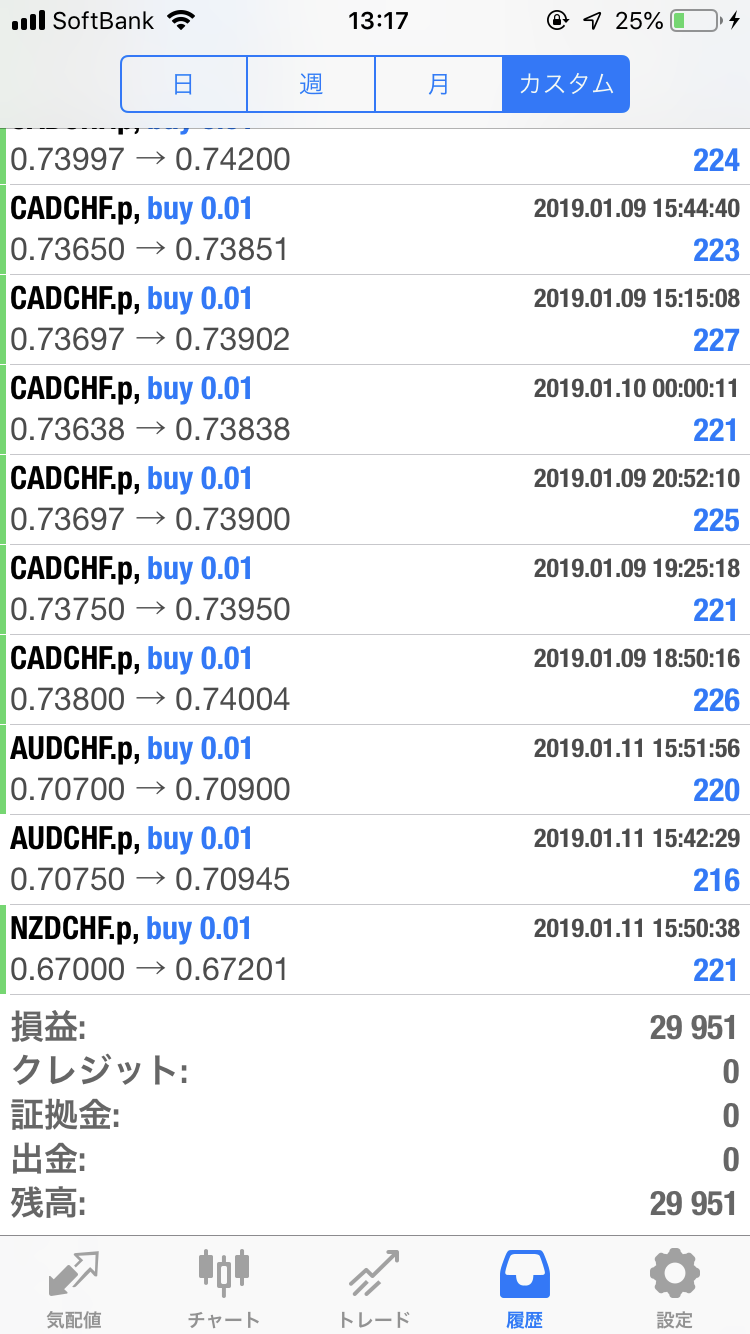View the CADCHF.p trade dated 2019.01.10
750x1334 pixels.
pyautogui.click(x=375, y=410)
